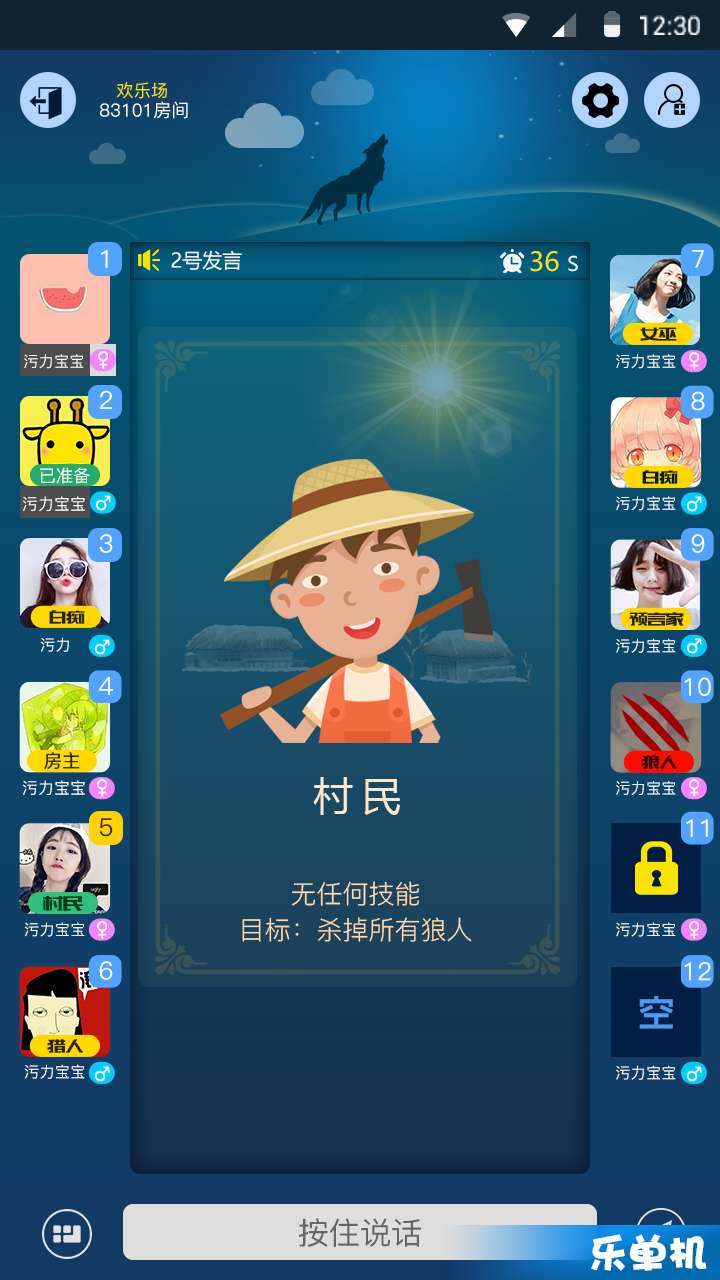Open player 5 labeled 村民

[x=65, y=868]
